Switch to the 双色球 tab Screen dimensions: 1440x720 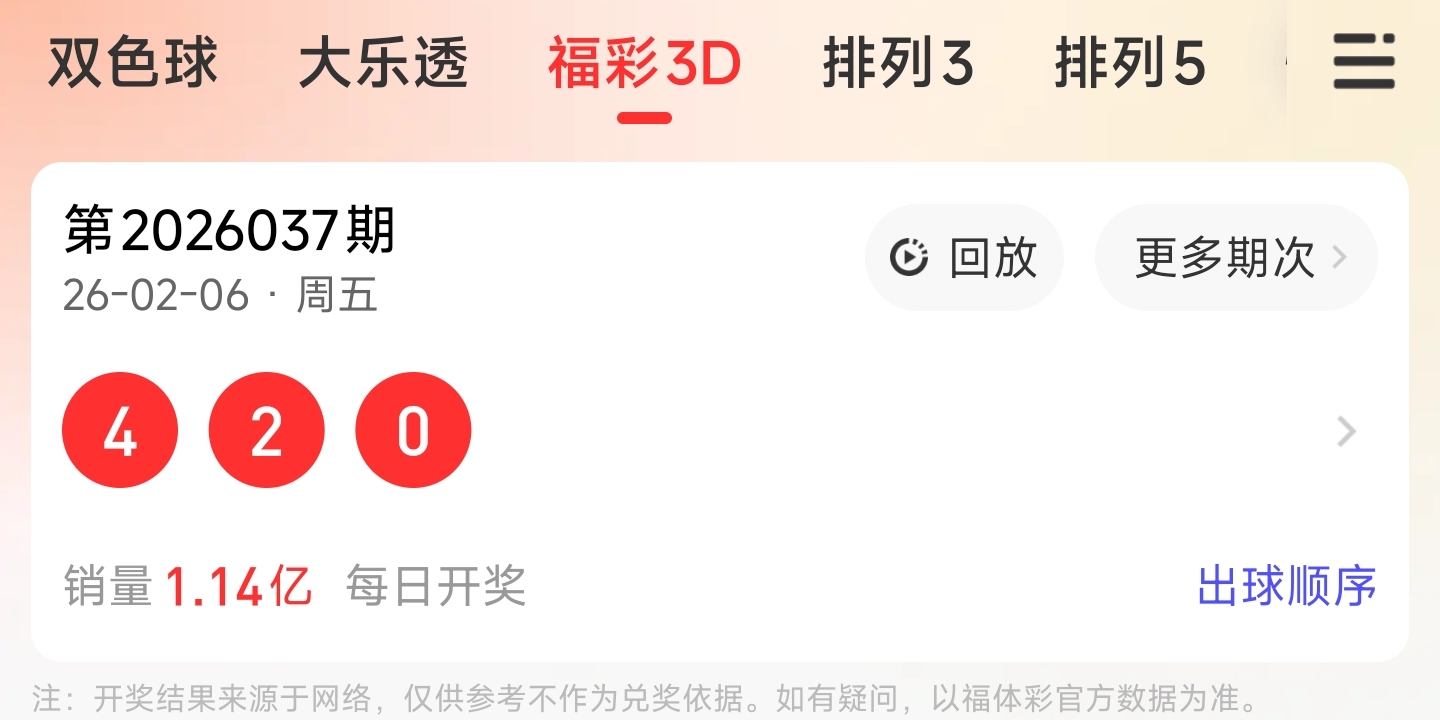click(x=133, y=64)
